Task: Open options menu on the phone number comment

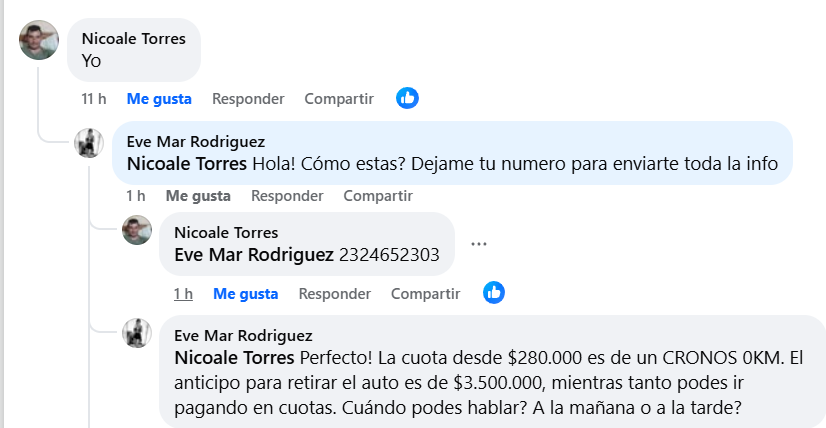Action: coord(479,244)
